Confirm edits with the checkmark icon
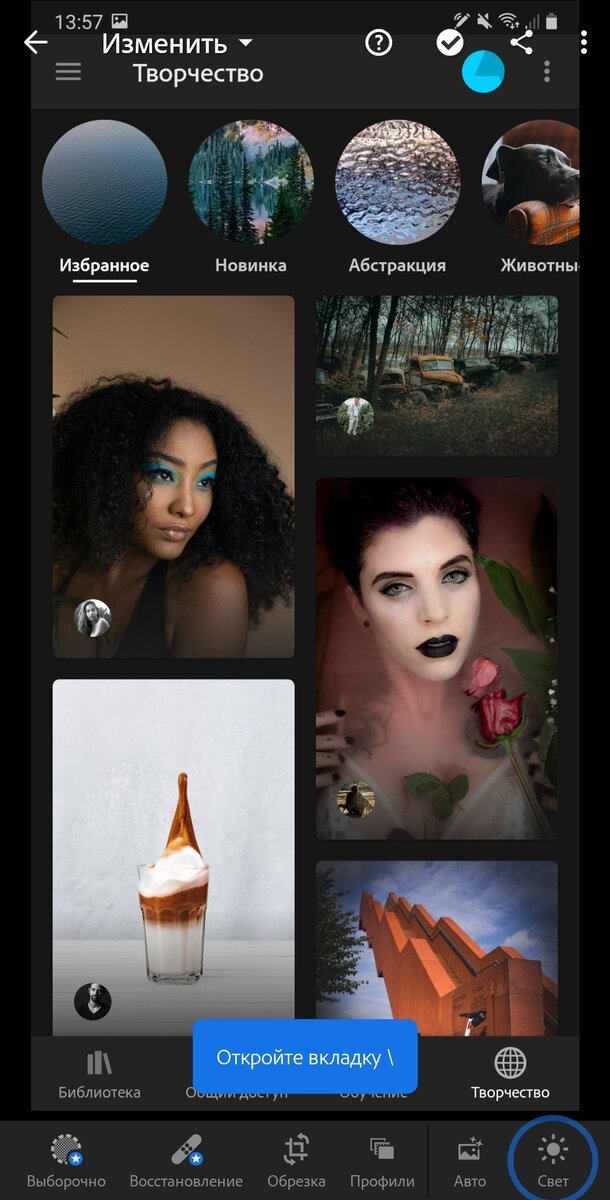Image resolution: width=610 pixels, height=1200 pixels. [450, 43]
